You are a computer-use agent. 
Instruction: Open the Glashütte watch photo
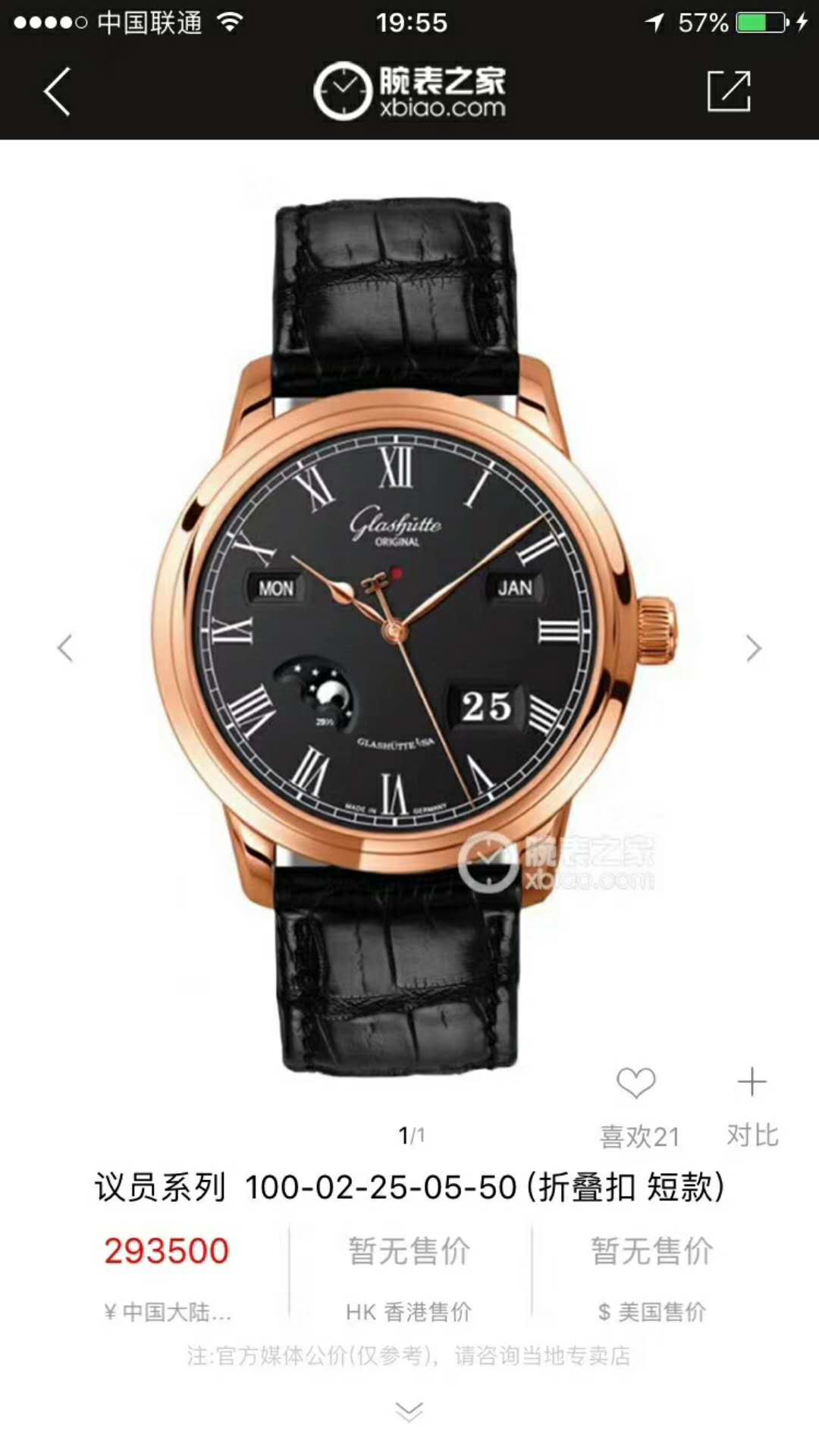coord(409,629)
